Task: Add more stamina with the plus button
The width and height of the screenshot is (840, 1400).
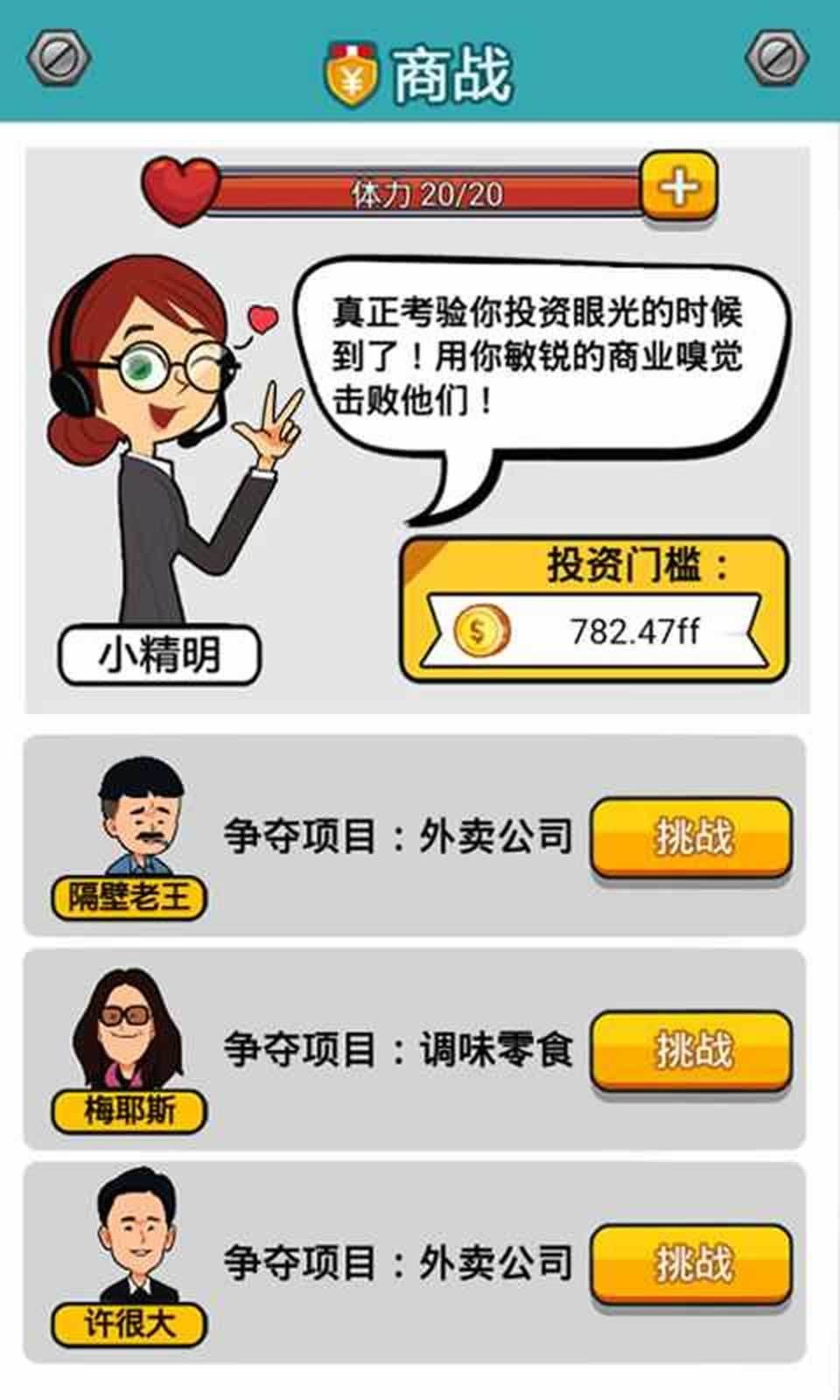Action: pyautogui.click(x=679, y=186)
